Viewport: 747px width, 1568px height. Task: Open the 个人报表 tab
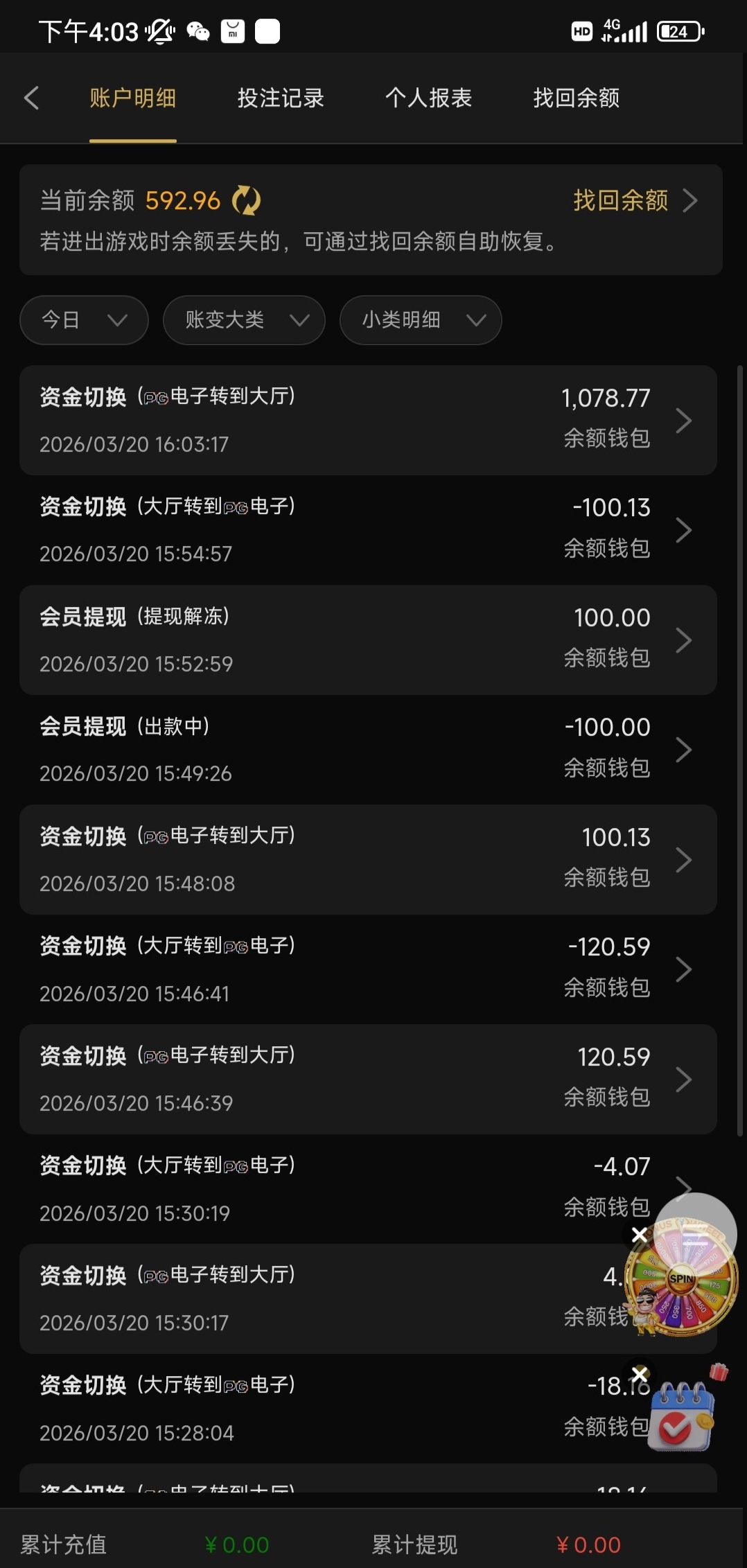pyautogui.click(x=428, y=98)
